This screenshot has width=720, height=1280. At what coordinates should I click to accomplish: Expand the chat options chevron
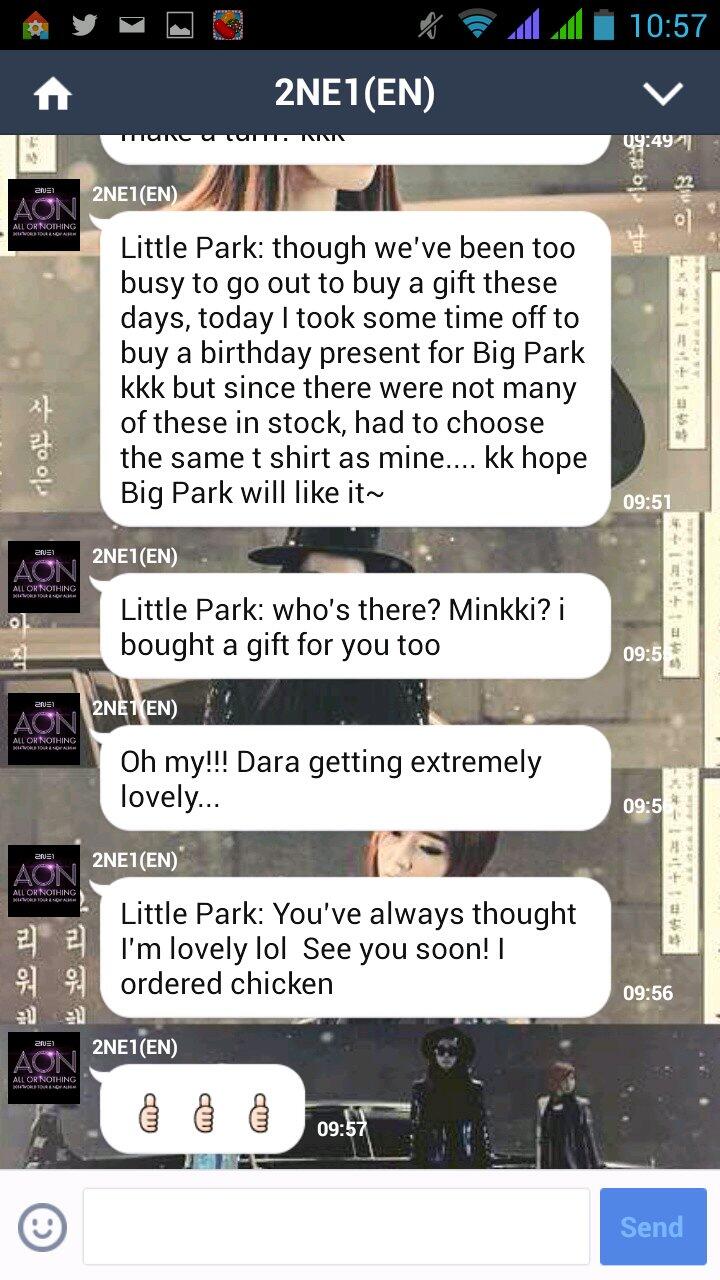pos(662,94)
